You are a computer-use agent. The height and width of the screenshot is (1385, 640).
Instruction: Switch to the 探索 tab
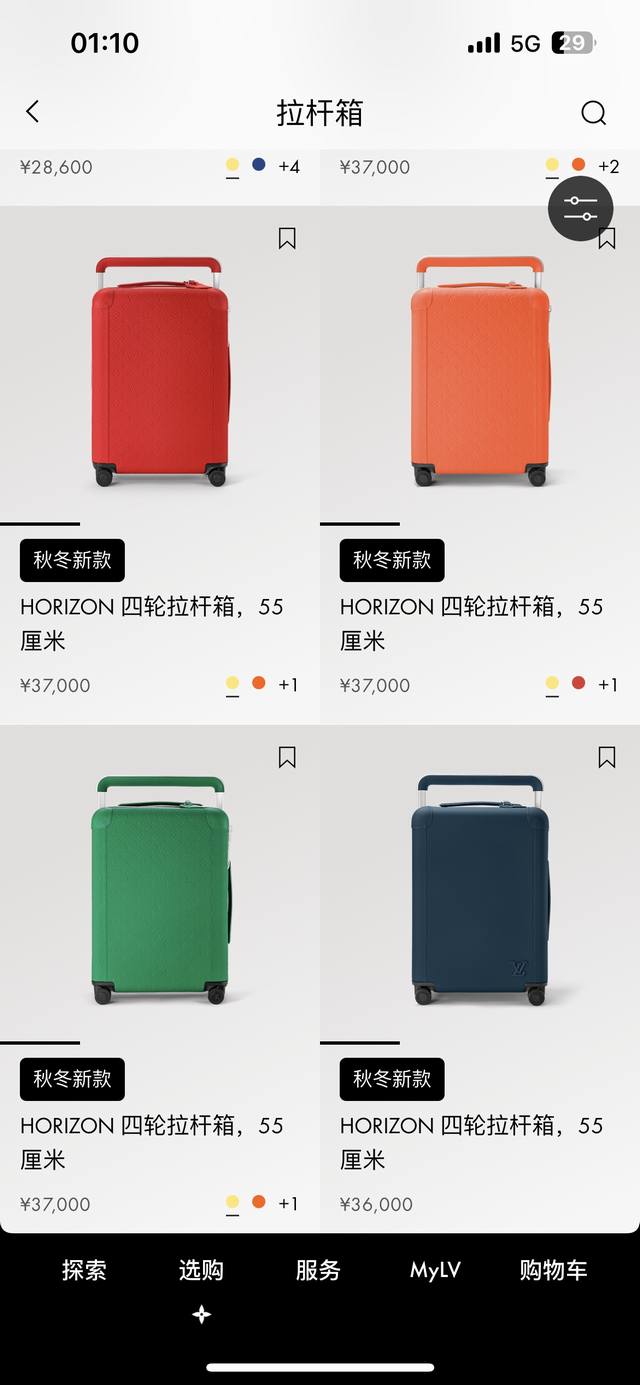[x=84, y=1270]
